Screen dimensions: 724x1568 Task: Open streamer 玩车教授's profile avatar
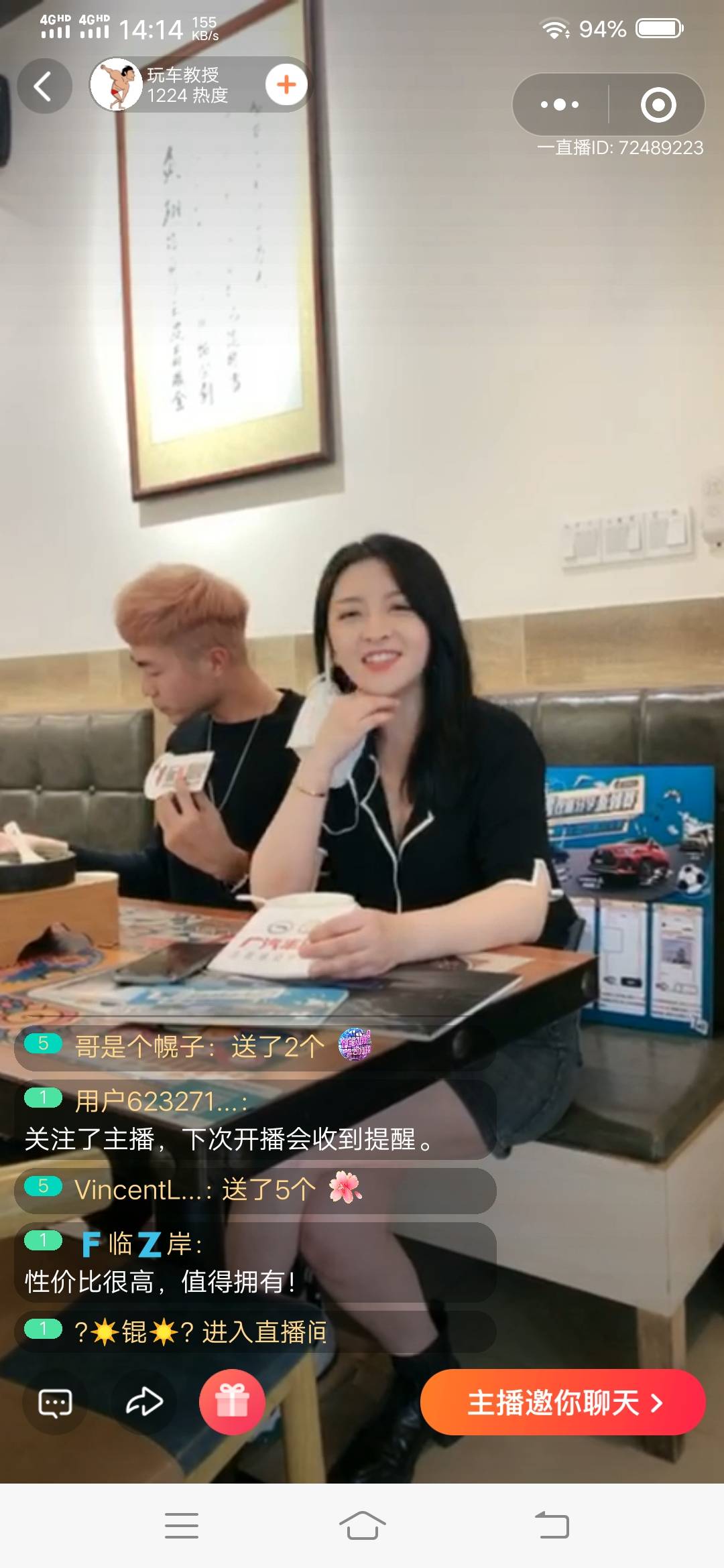coord(116,85)
